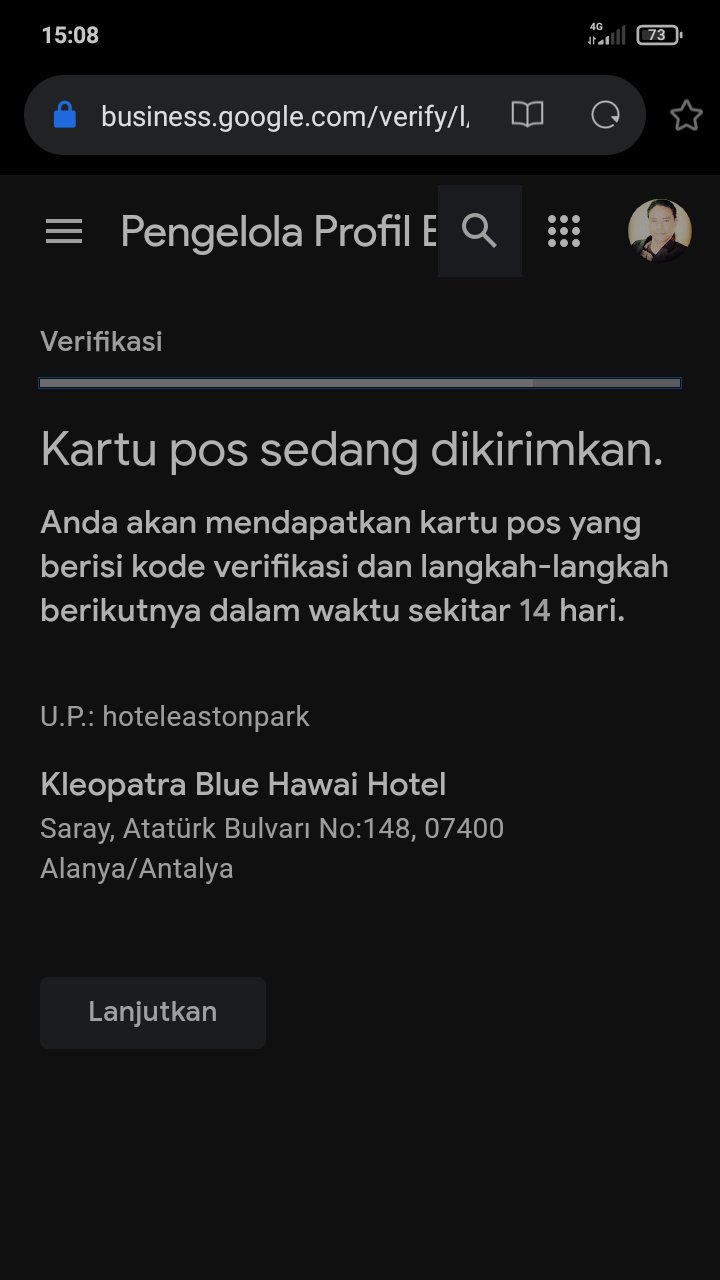Focus the browser address bar
Screen dimensions: 720x1280
[x=285, y=116]
